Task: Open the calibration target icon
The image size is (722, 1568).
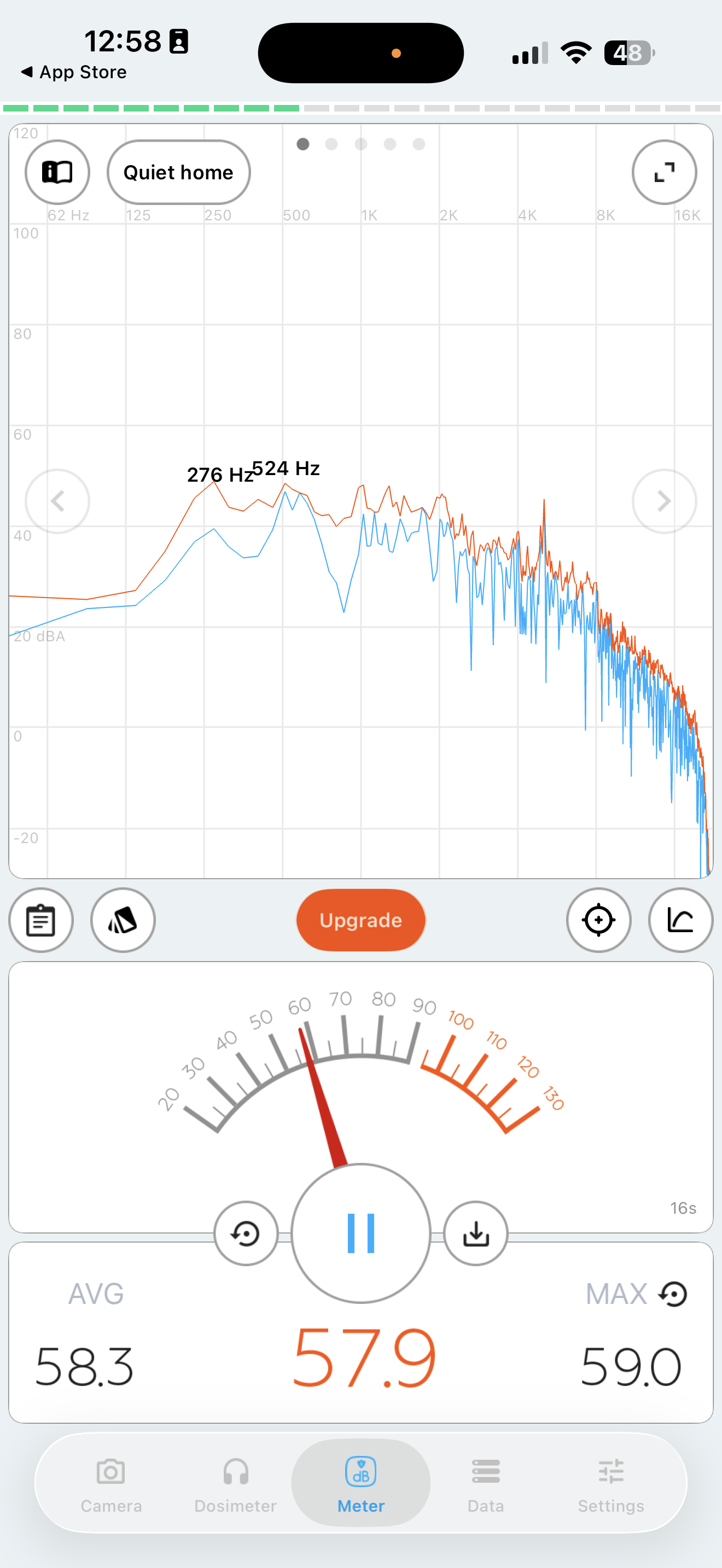Action: [598, 920]
